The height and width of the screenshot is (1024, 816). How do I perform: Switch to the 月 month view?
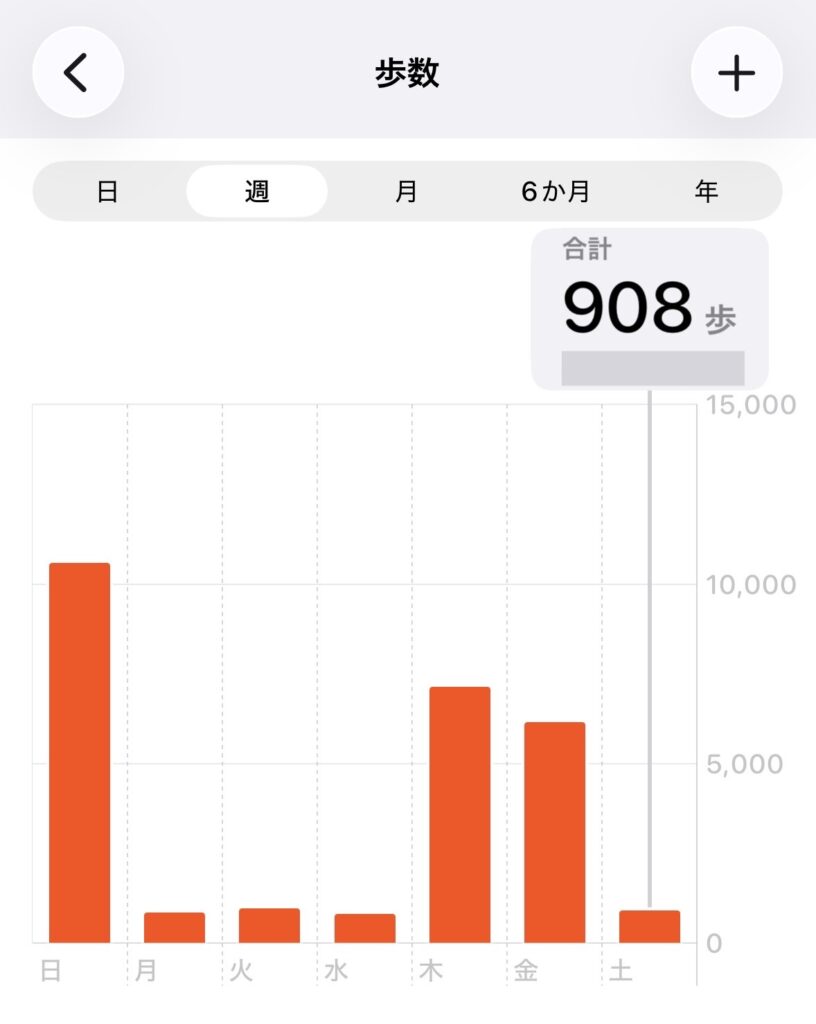[406, 191]
